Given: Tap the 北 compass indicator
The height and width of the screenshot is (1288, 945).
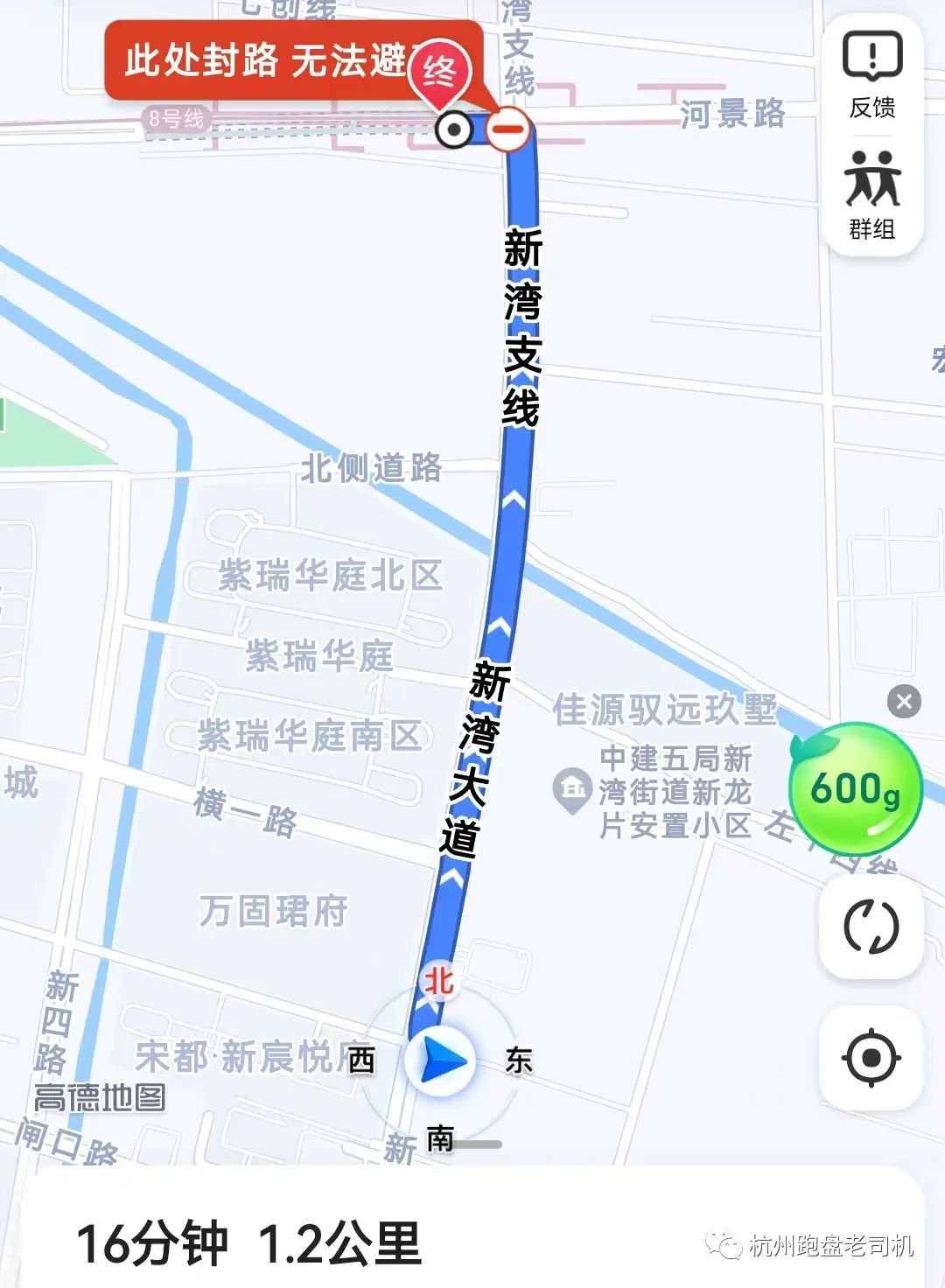Looking at the screenshot, I should (440, 979).
